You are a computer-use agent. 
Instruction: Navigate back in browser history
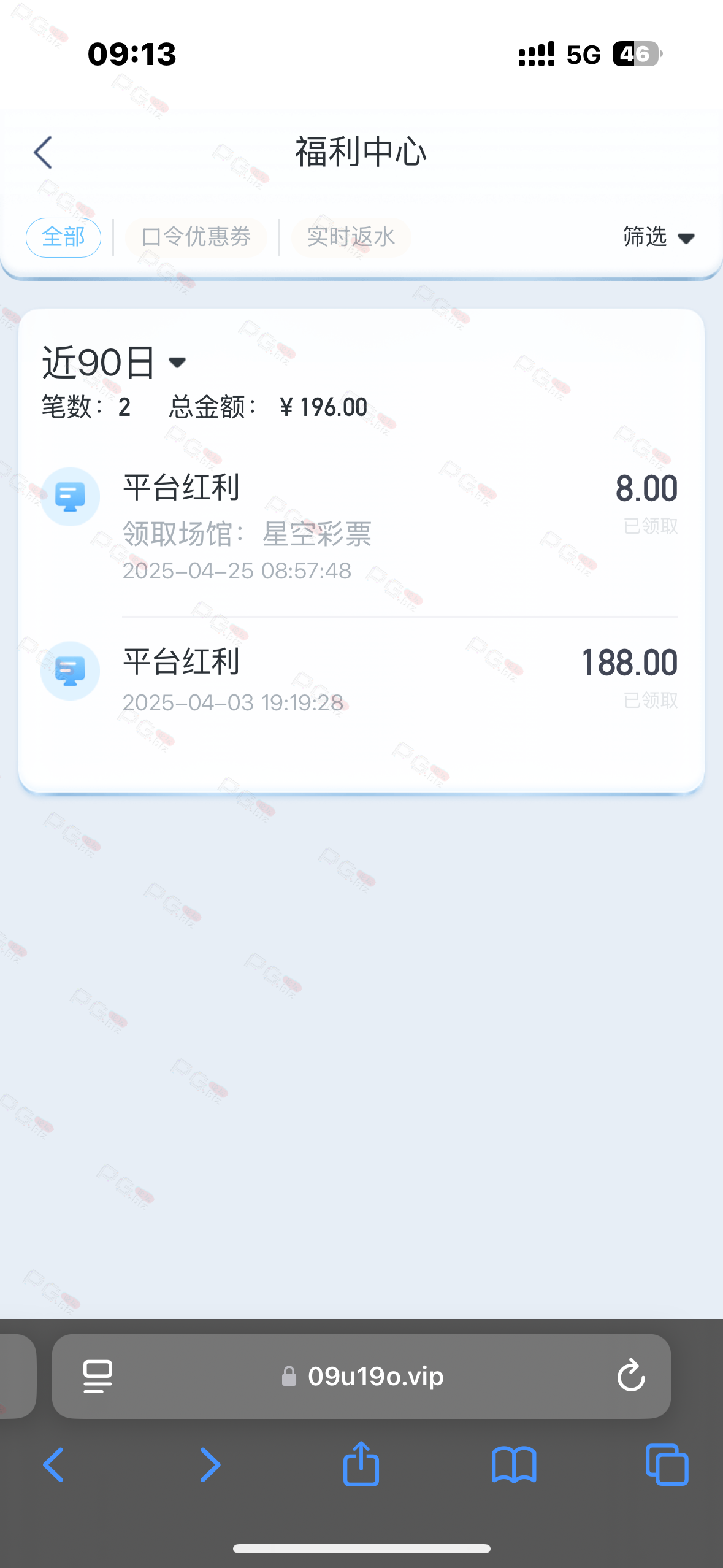coord(53,1464)
